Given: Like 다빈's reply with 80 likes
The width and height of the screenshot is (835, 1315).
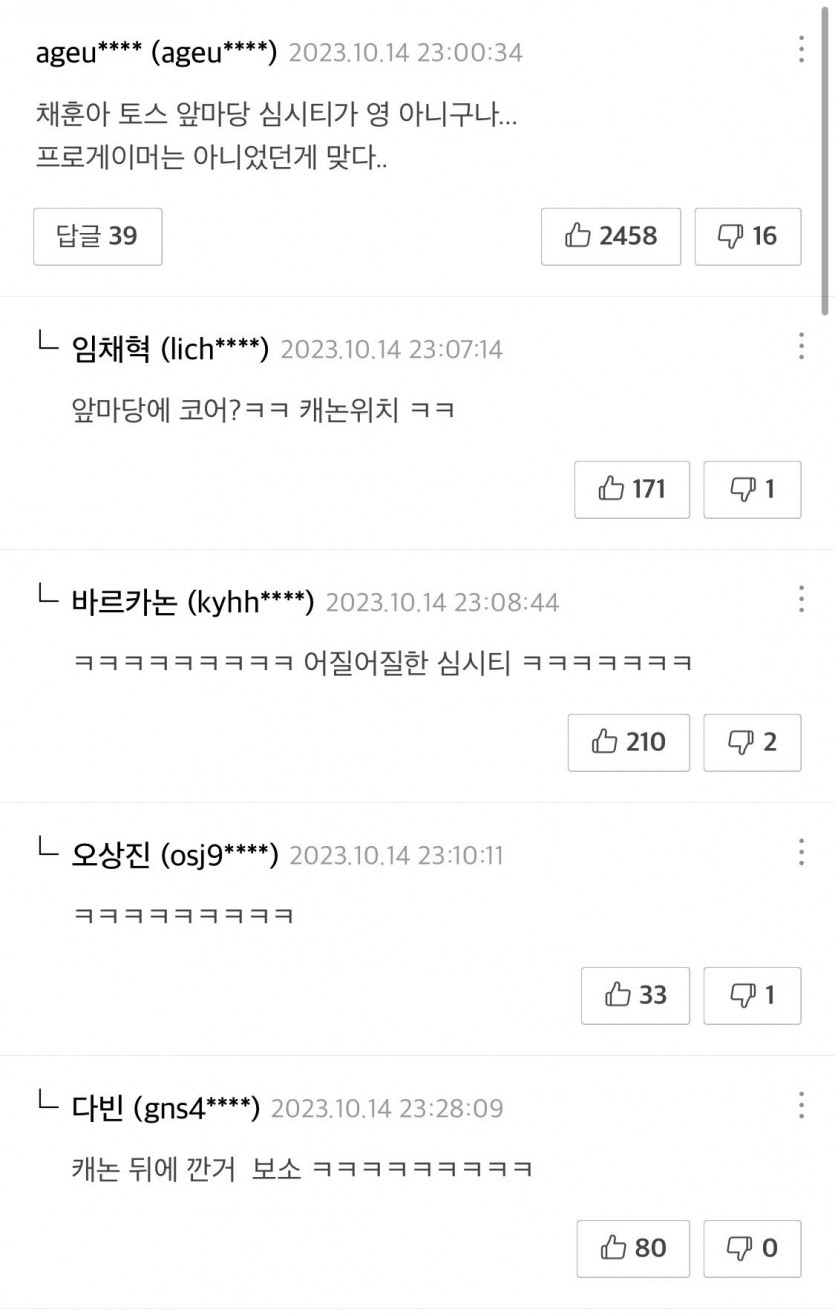Looking at the screenshot, I should pos(633,1248).
